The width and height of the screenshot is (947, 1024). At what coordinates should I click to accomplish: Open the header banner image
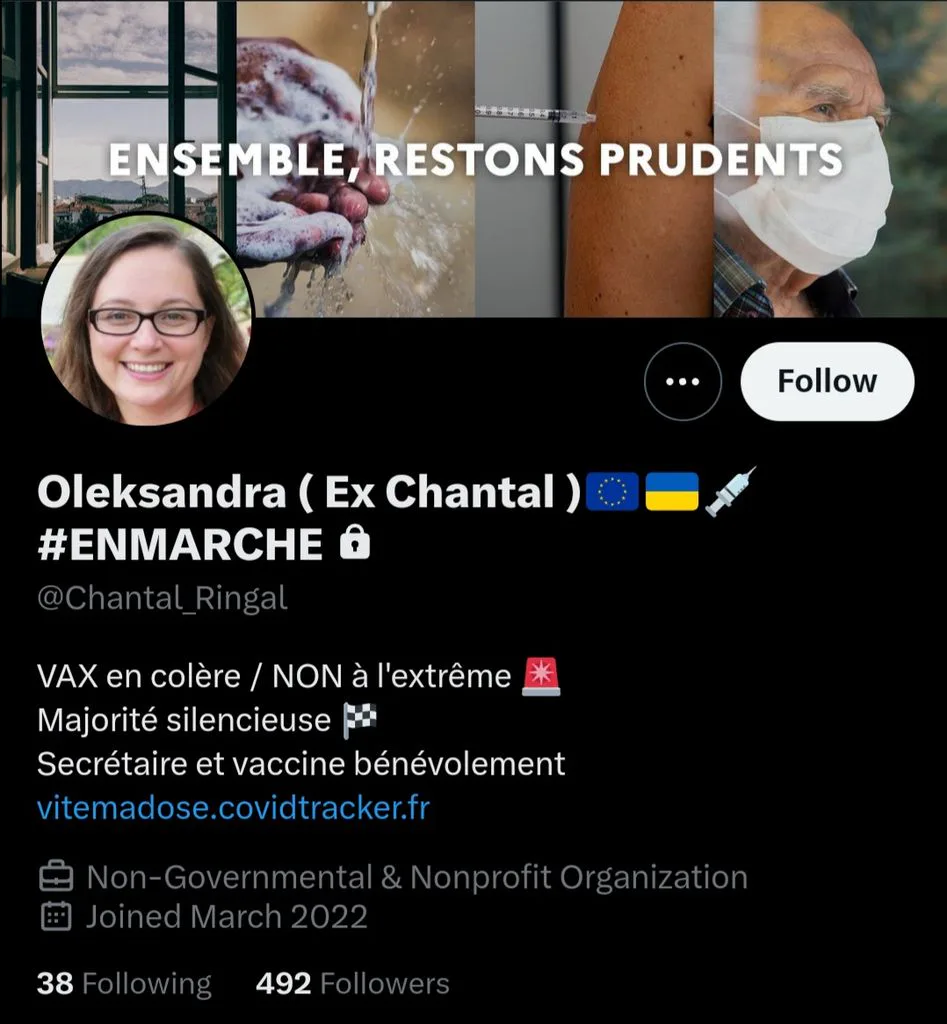pos(474,158)
